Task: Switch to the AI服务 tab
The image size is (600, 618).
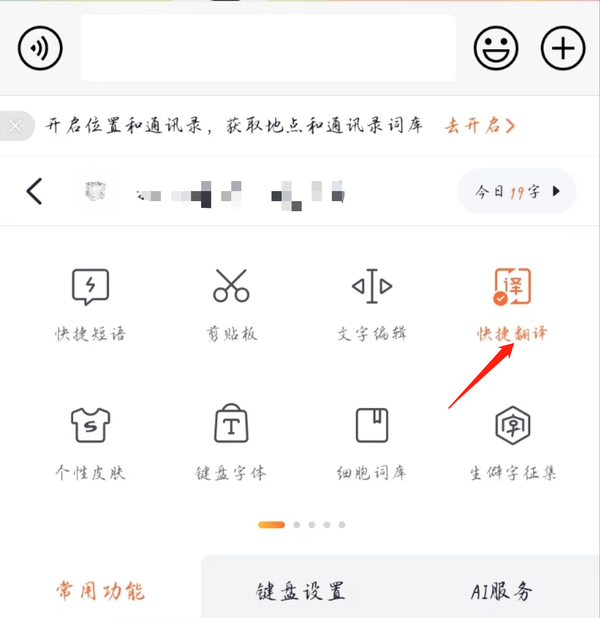Action: pyautogui.click(x=501, y=590)
